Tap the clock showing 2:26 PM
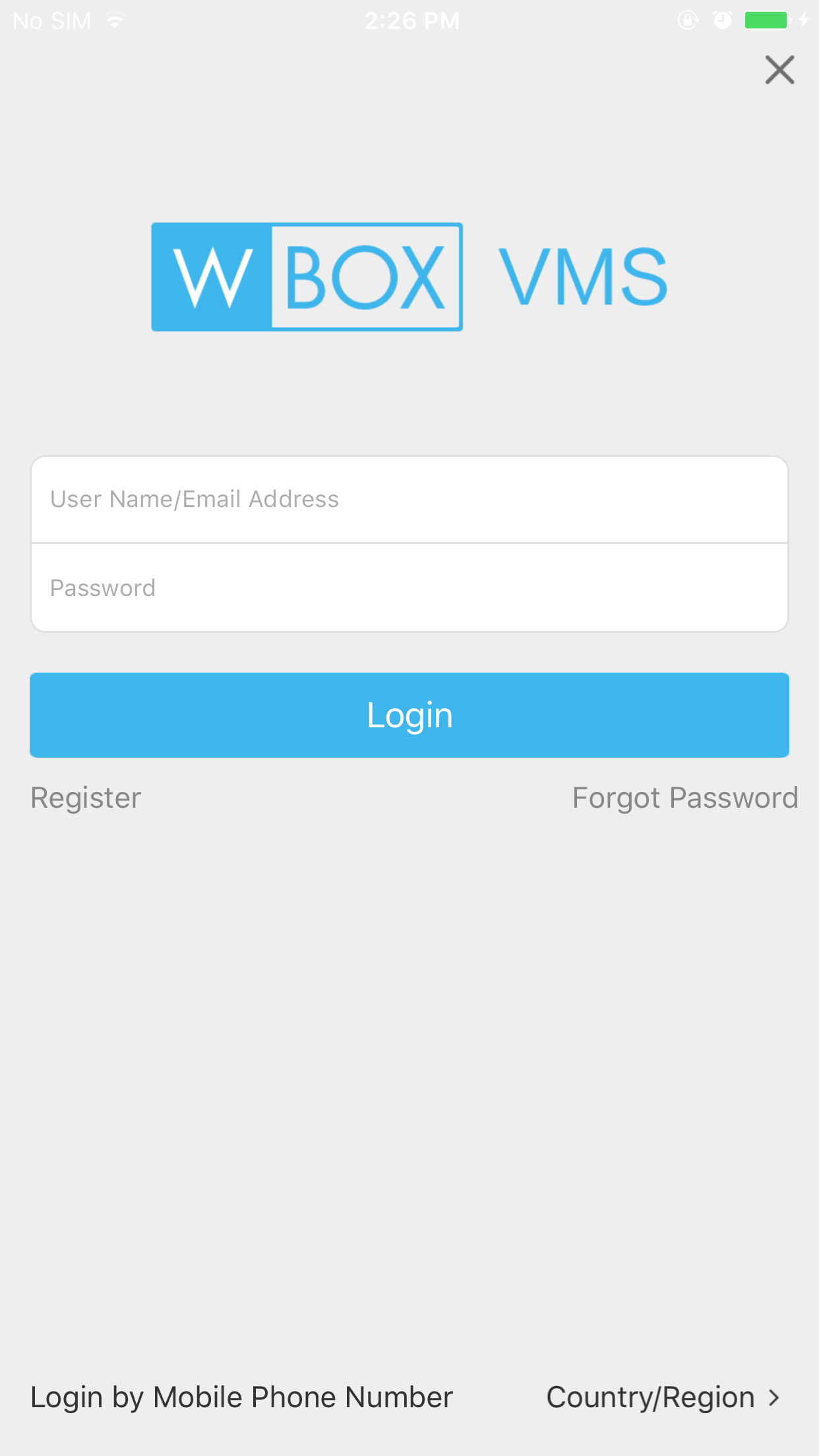The width and height of the screenshot is (819, 1456). (x=411, y=20)
